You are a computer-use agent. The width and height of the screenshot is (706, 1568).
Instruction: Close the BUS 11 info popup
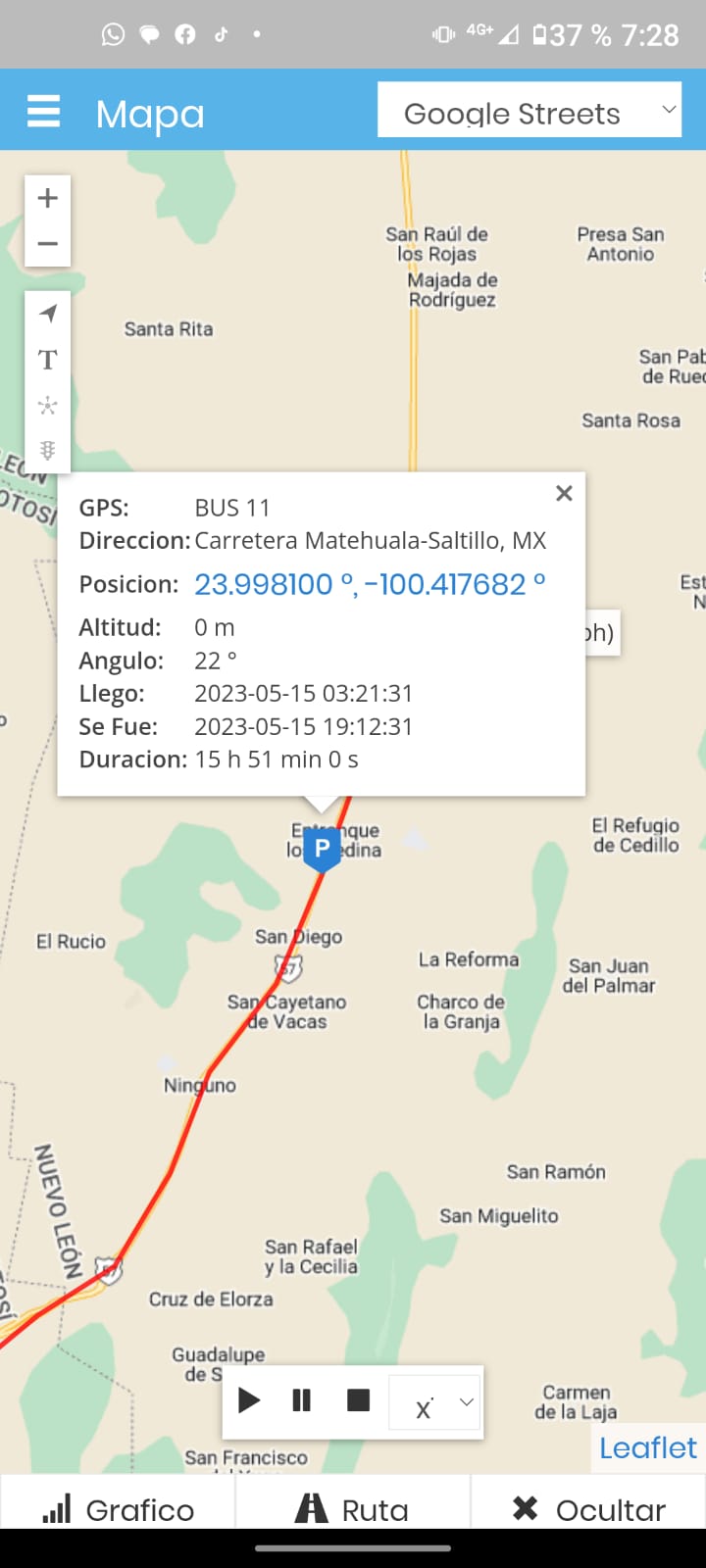(x=564, y=493)
